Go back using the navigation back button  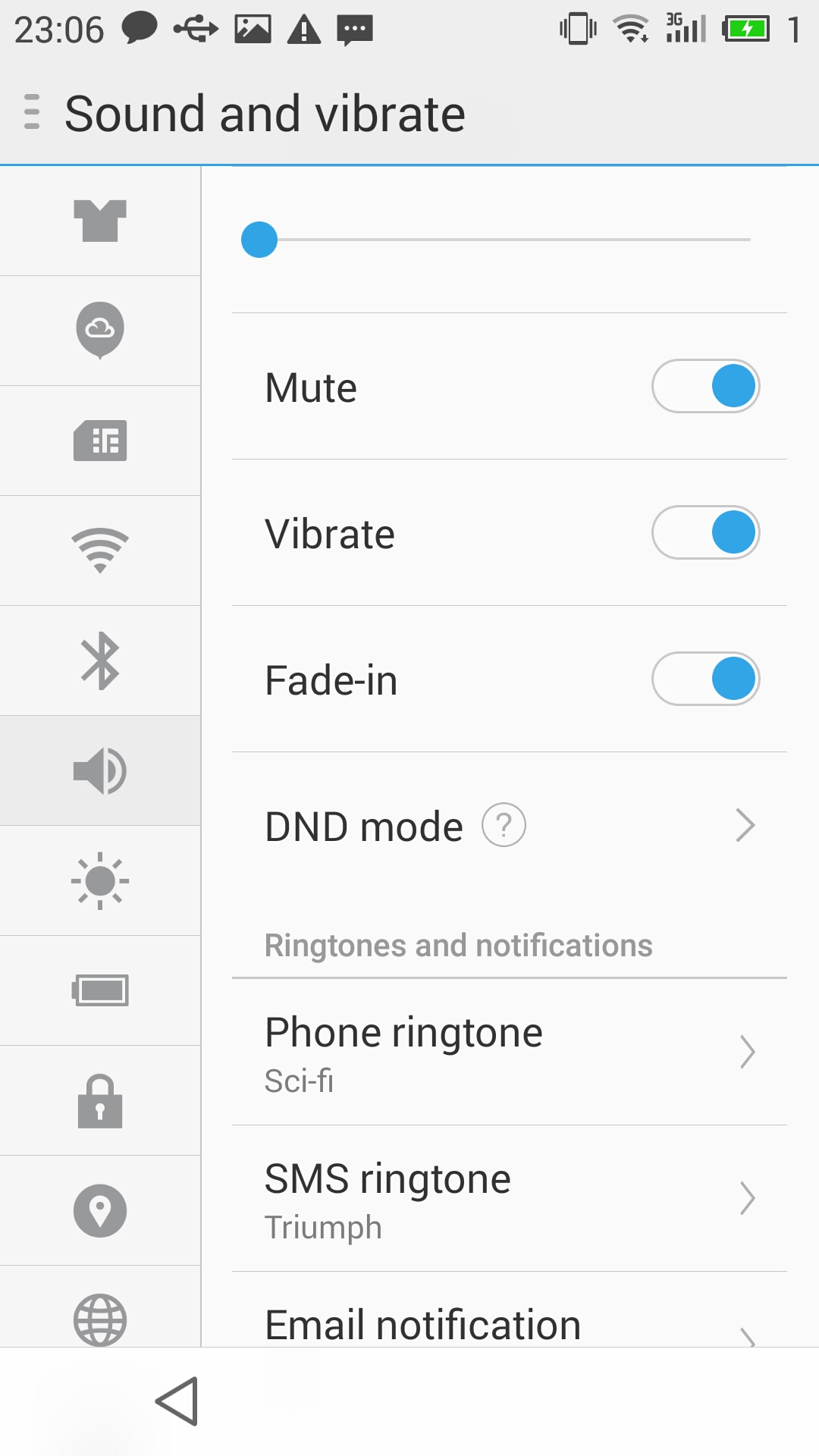coord(177,1401)
